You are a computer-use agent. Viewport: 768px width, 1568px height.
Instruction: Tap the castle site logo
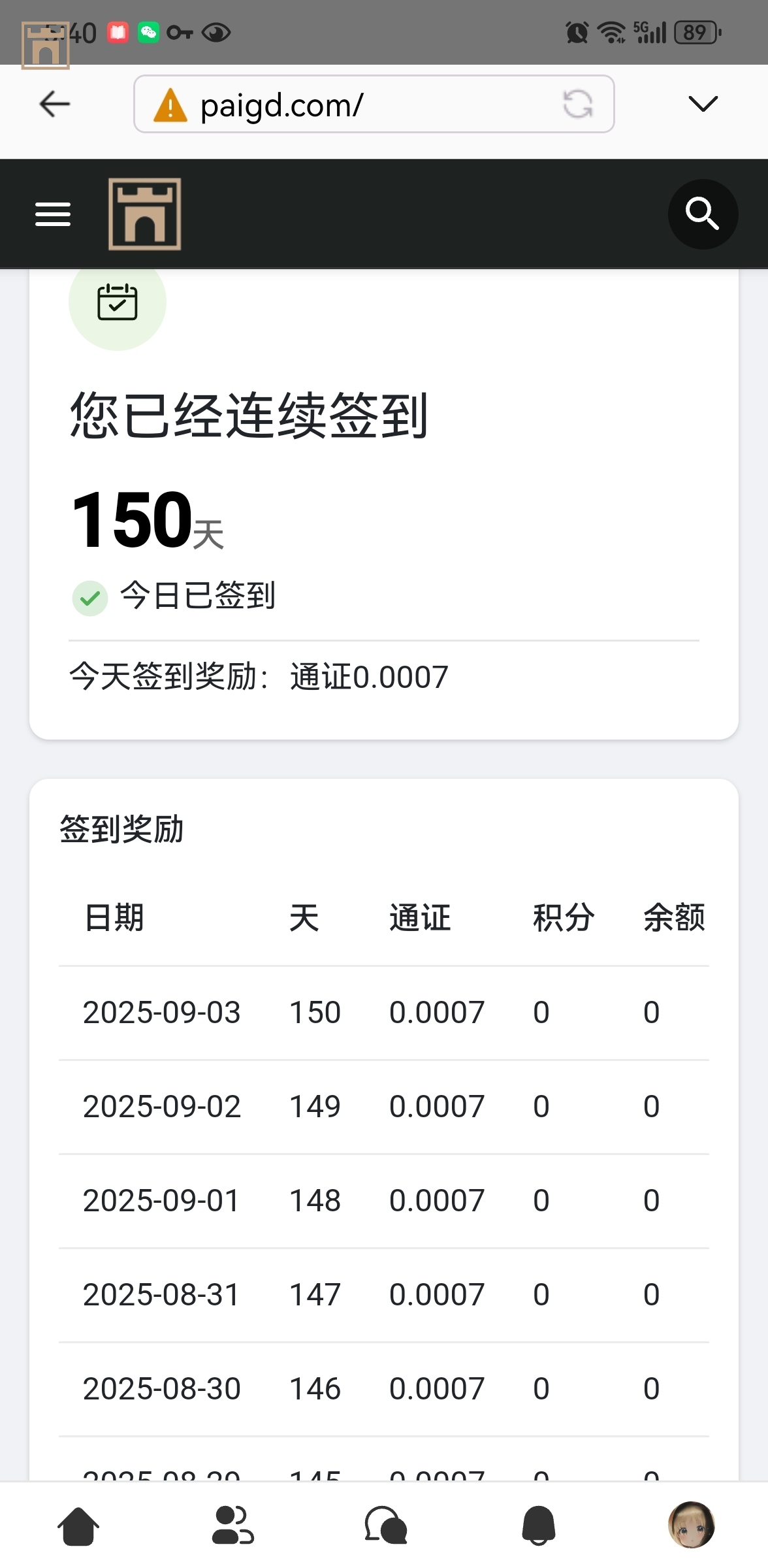145,214
